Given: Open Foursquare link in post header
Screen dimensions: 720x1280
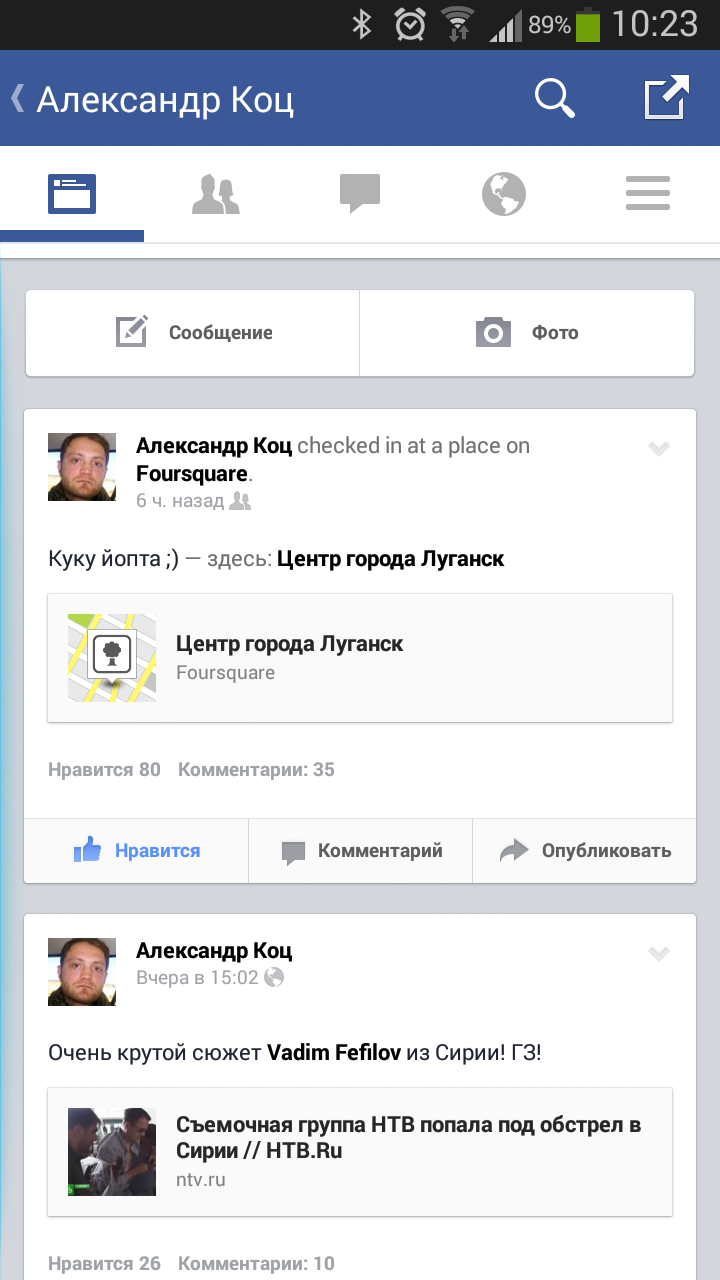Looking at the screenshot, I should [x=193, y=472].
